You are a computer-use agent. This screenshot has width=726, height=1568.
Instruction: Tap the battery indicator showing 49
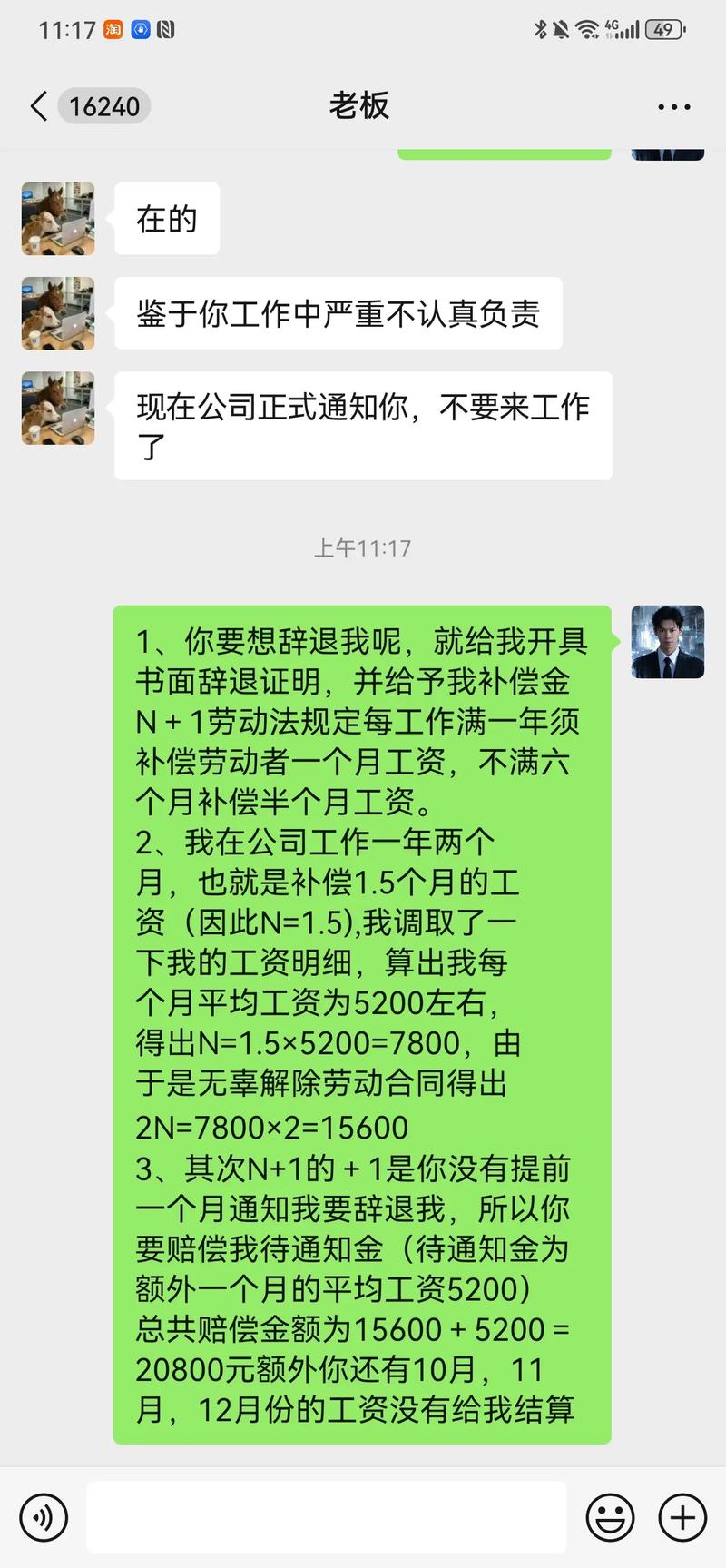[662, 29]
